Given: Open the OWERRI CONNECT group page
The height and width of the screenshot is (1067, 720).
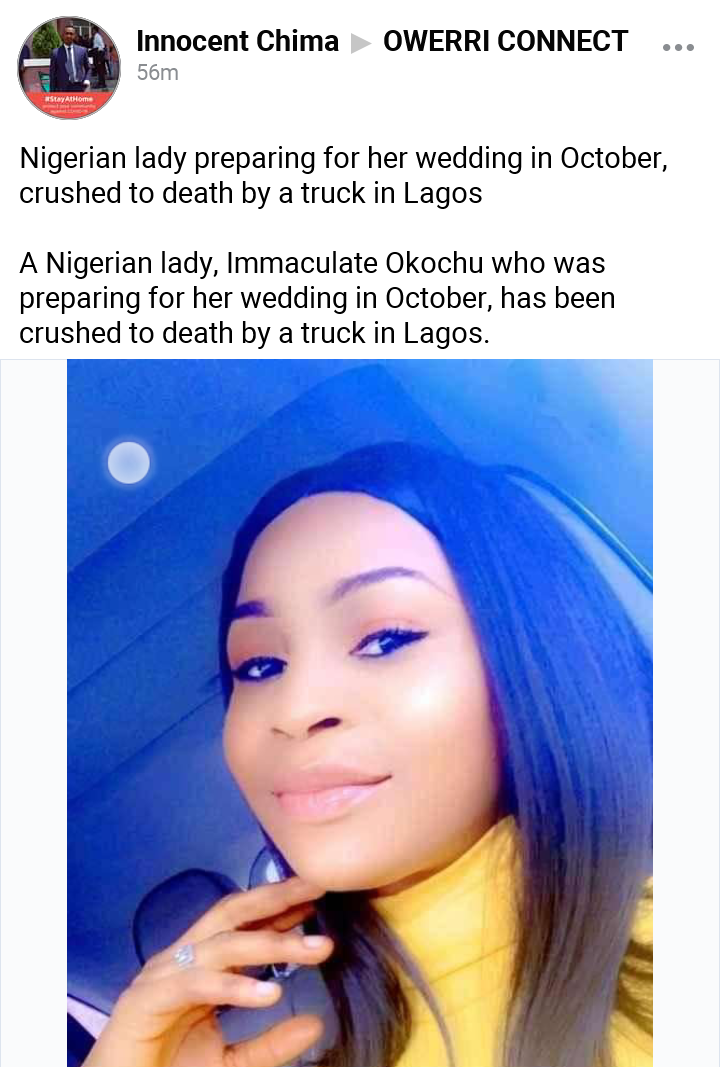Looking at the screenshot, I should 505,41.
